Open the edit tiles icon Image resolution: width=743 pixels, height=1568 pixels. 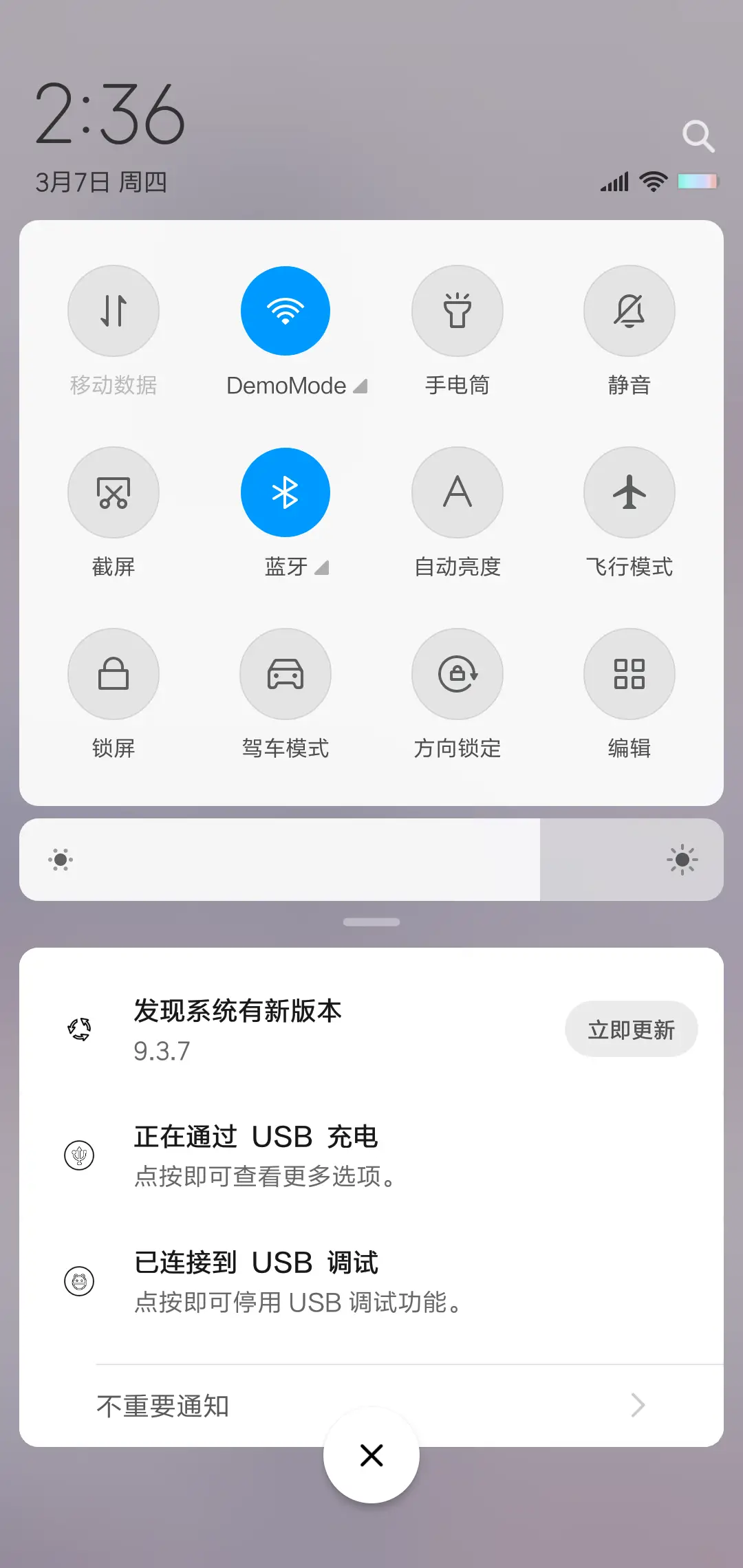click(x=629, y=674)
